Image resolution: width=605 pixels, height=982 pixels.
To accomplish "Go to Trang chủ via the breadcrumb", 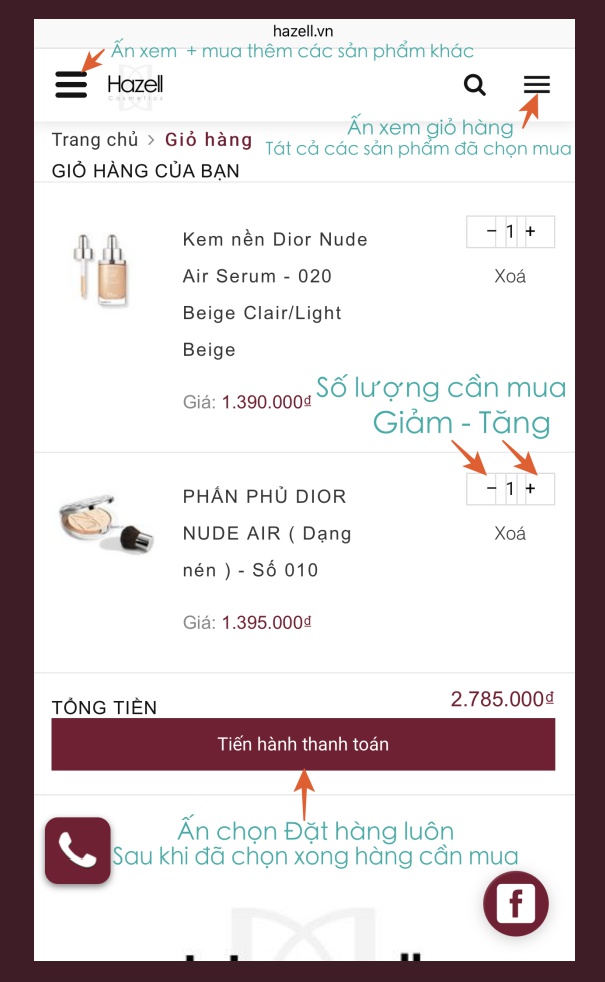I will point(95,140).
